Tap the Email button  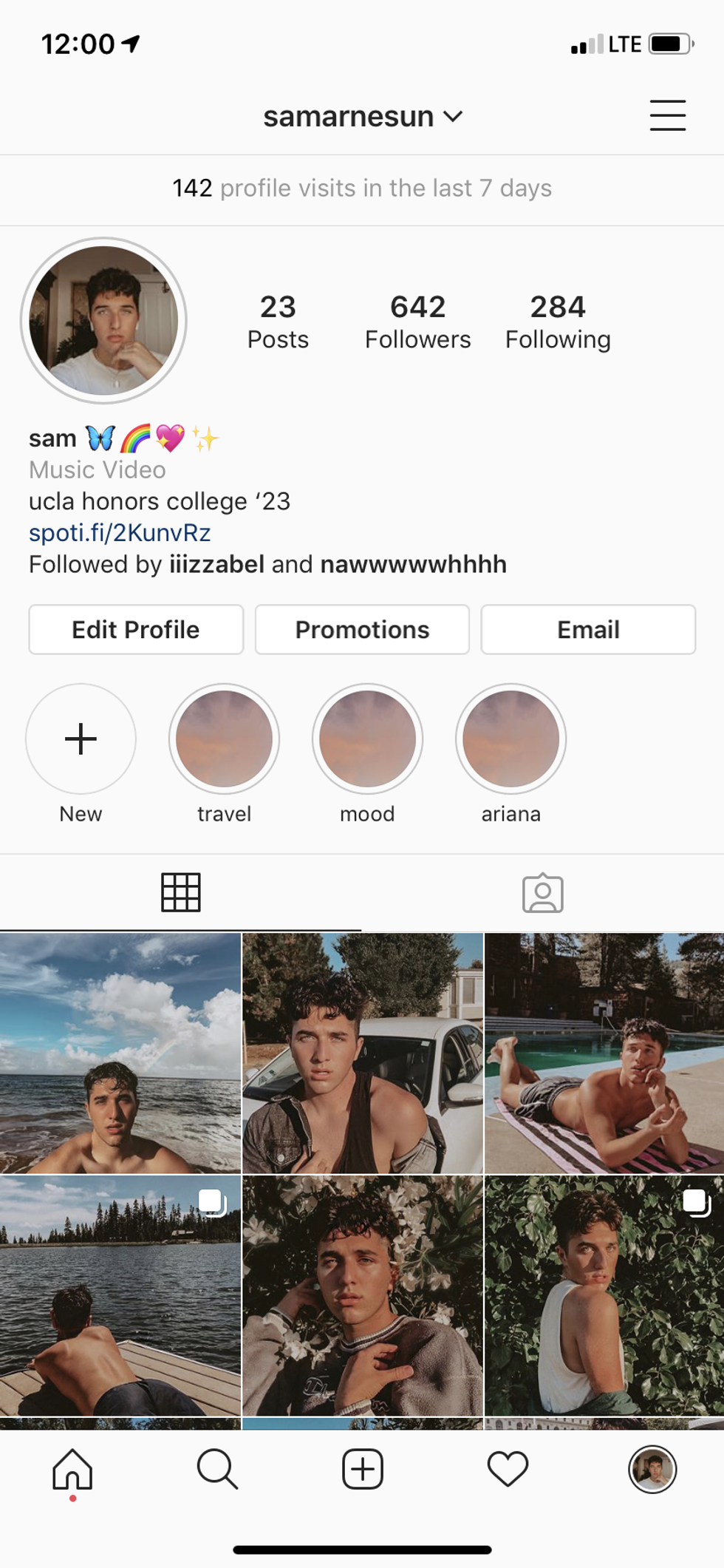(588, 629)
